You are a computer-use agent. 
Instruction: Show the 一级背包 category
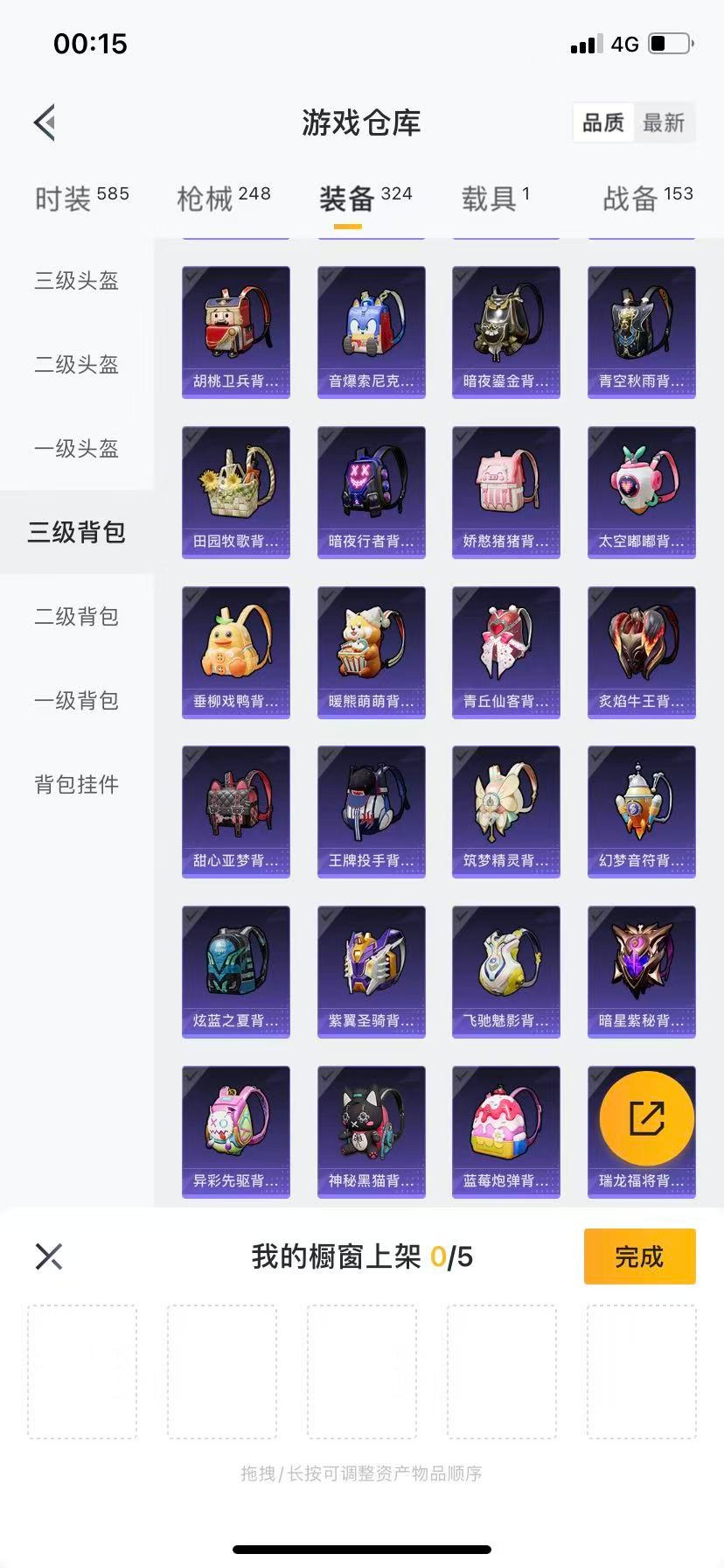pyautogui.click(x=76, y=700)
